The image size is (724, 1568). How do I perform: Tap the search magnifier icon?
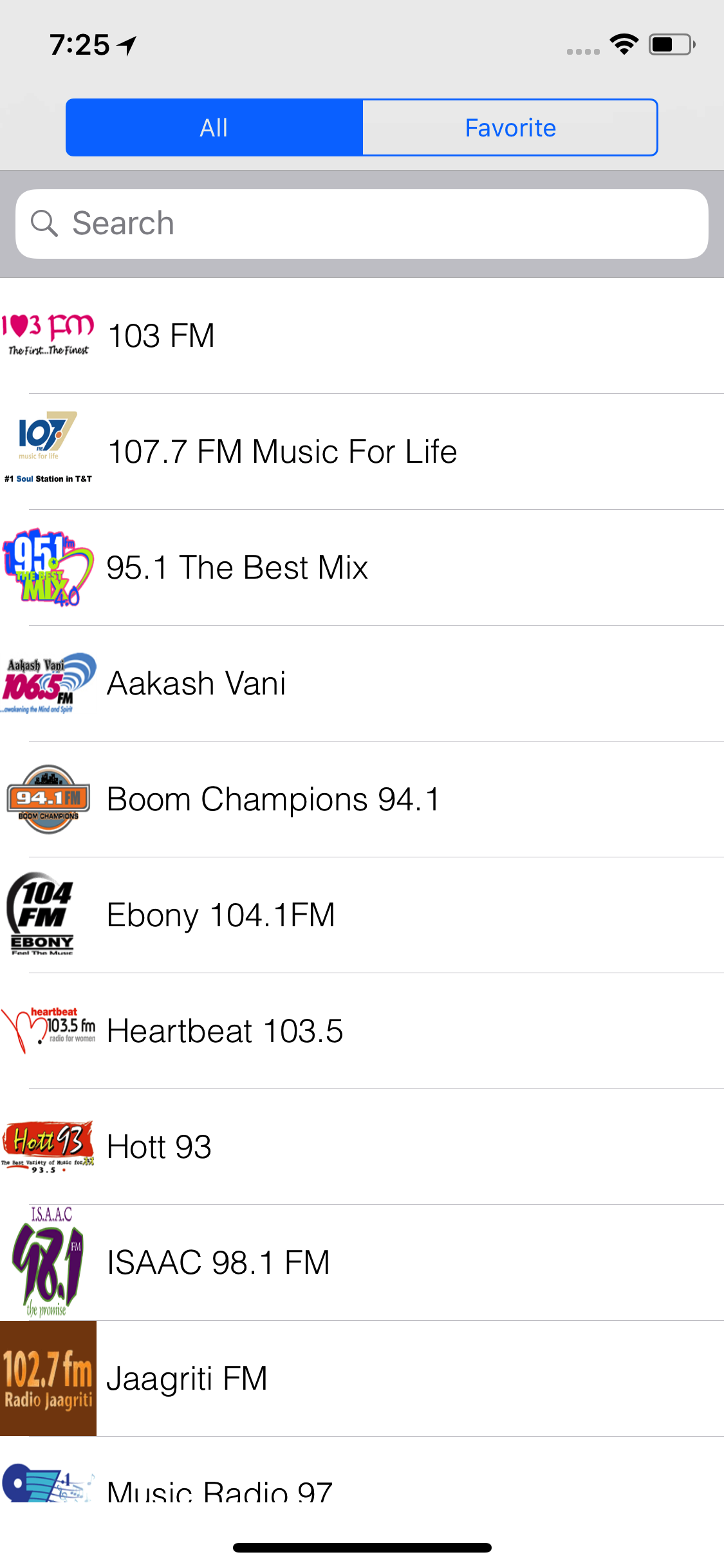pyautogui.click(x=45, y=223)
